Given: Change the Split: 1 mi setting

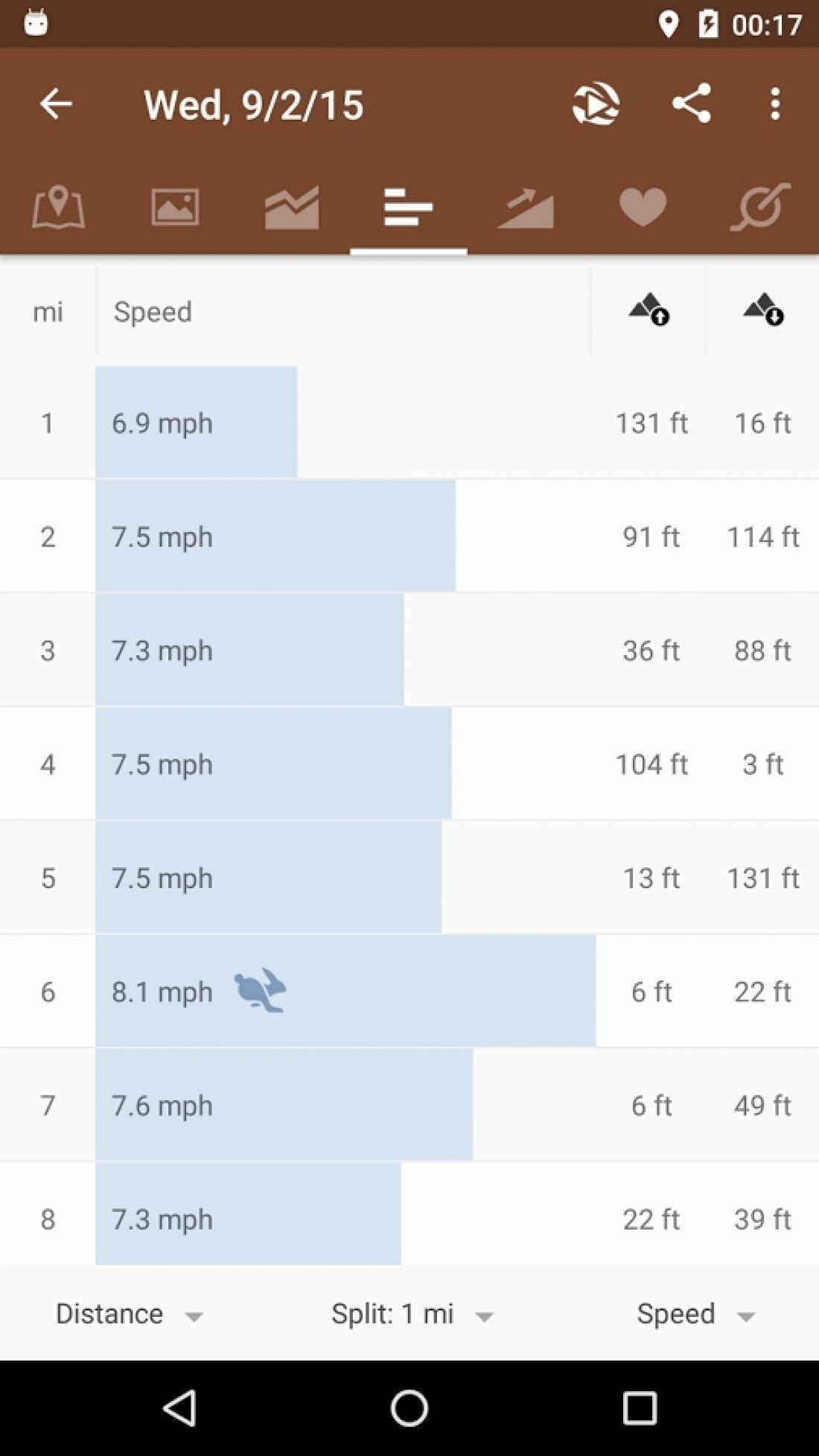Looking at the screenshot, I should pyautogui.click(x=412, y=1314).
